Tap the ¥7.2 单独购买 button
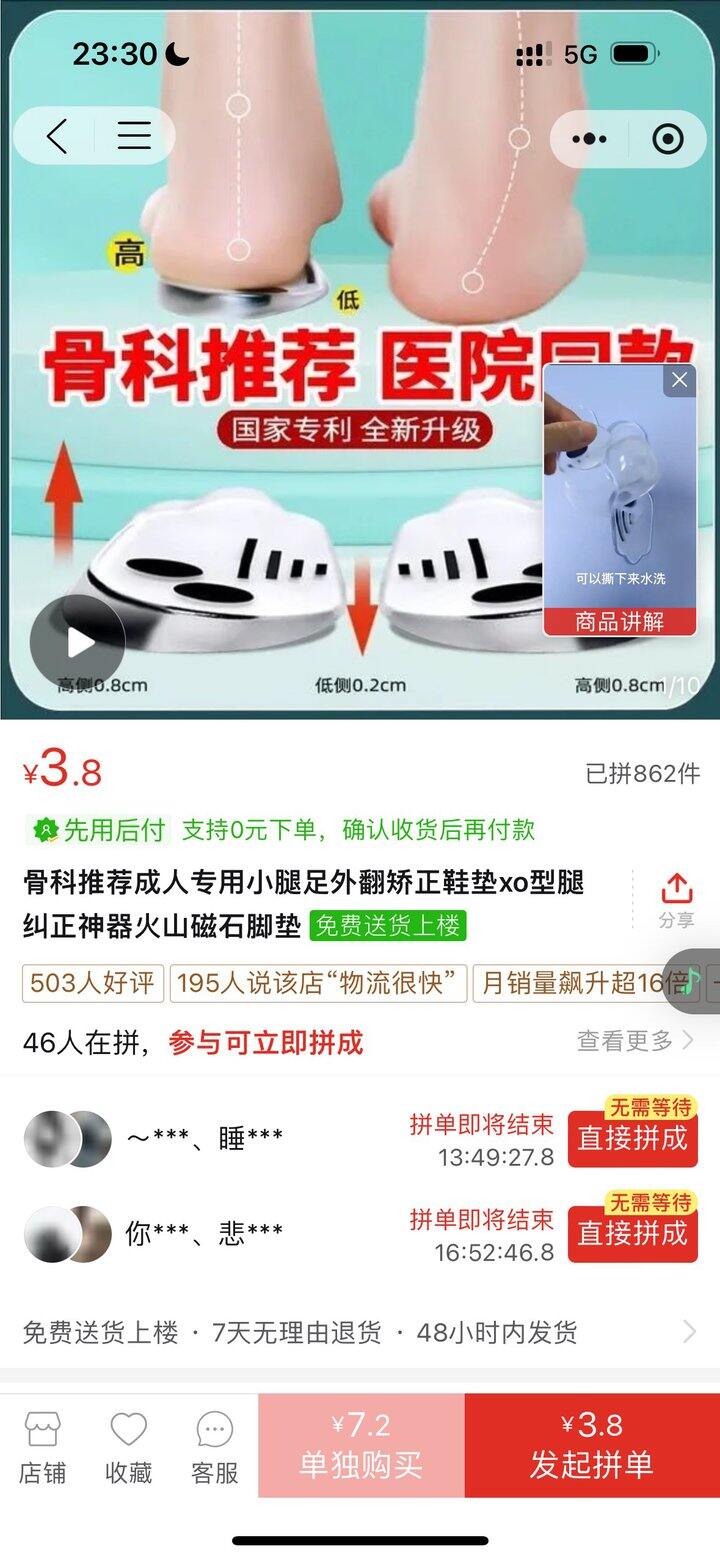Screen dimensions: 720x1560 tap(361, 1444)
